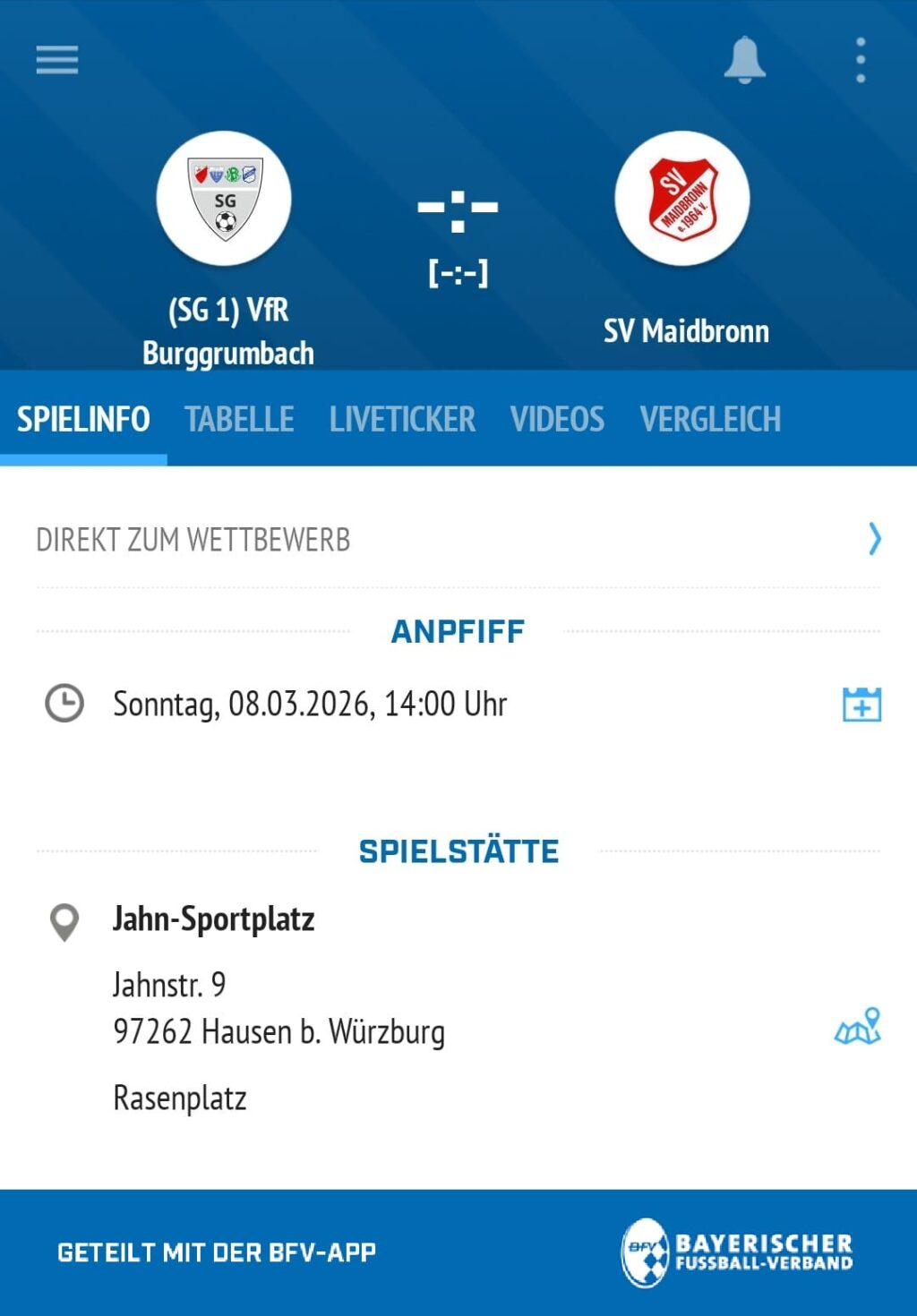917x1316 pixels.
Task: Go to Direkt zum Wettbewerb
Action: [x=458, y=539]
